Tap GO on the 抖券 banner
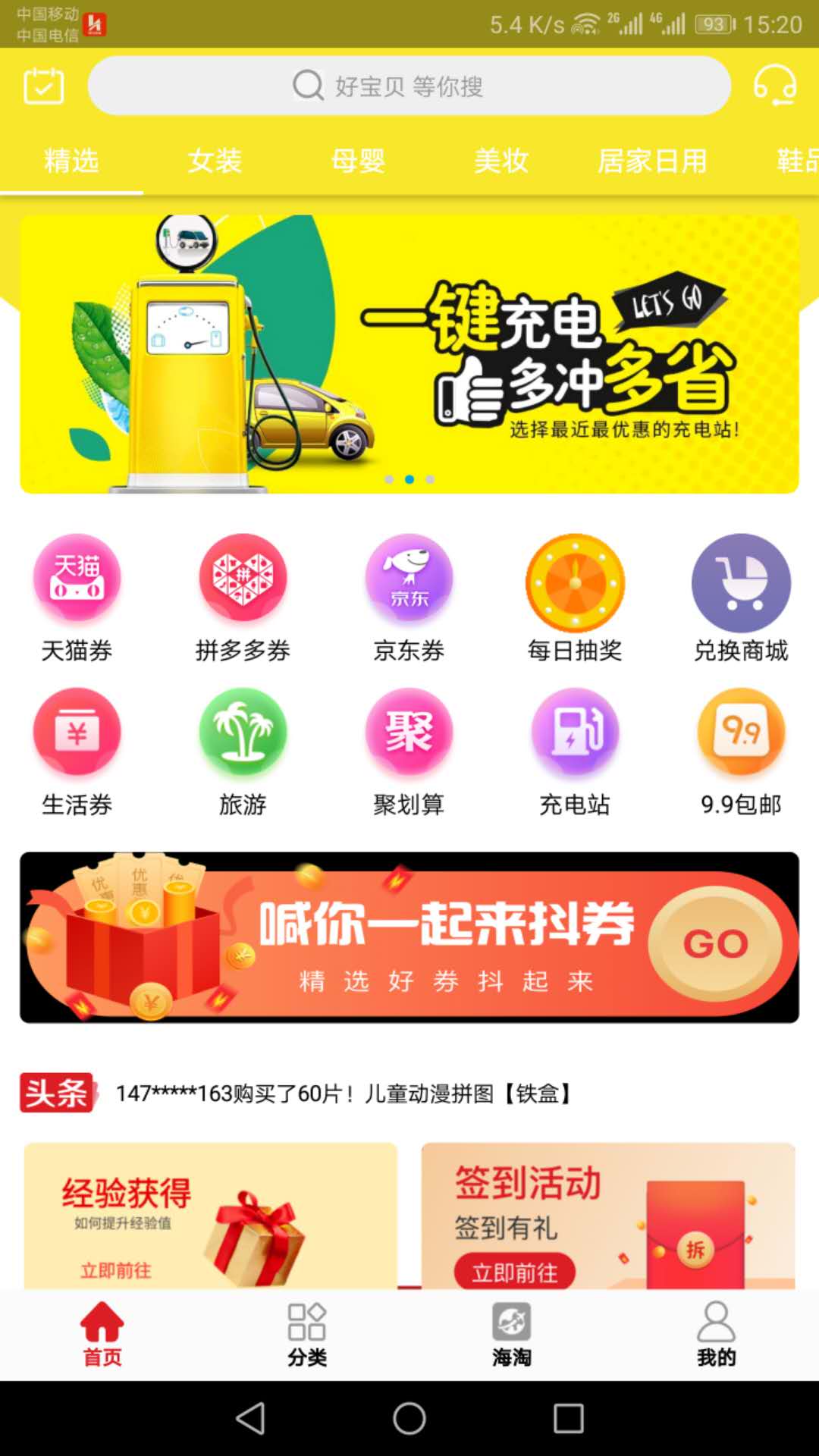 715,943
